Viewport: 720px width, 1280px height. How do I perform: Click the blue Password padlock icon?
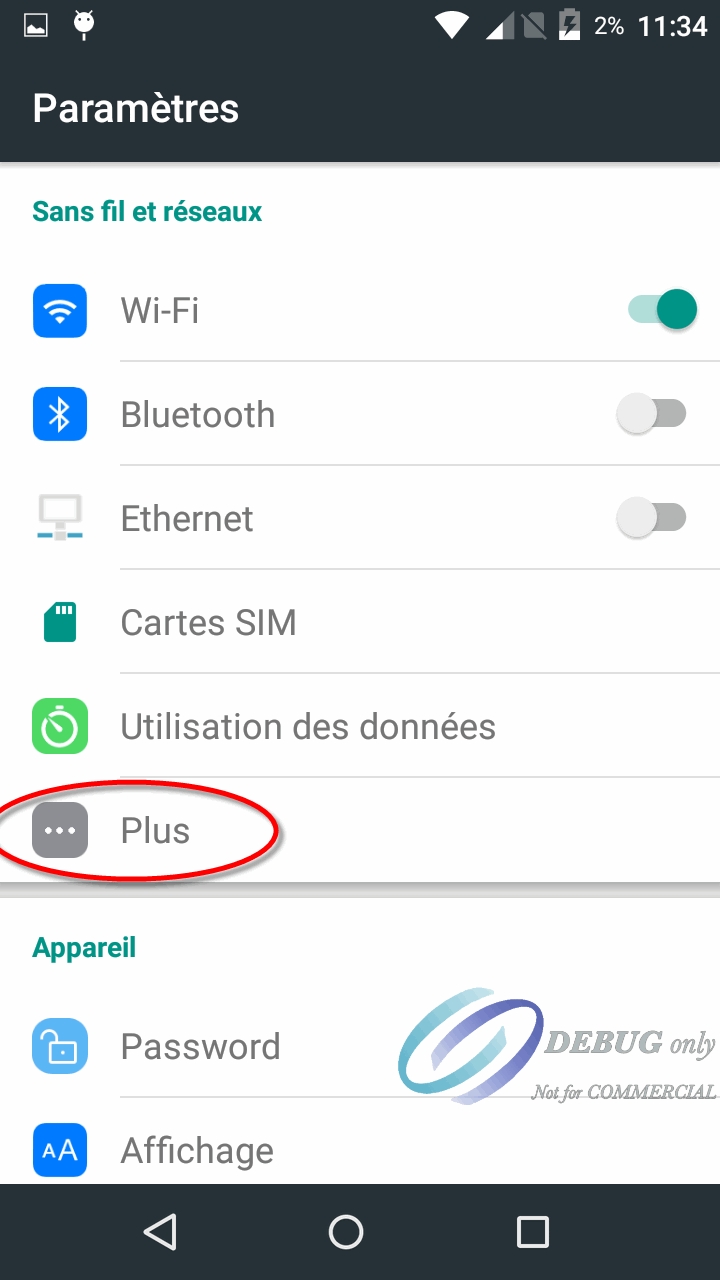(x=59, y=1046)
